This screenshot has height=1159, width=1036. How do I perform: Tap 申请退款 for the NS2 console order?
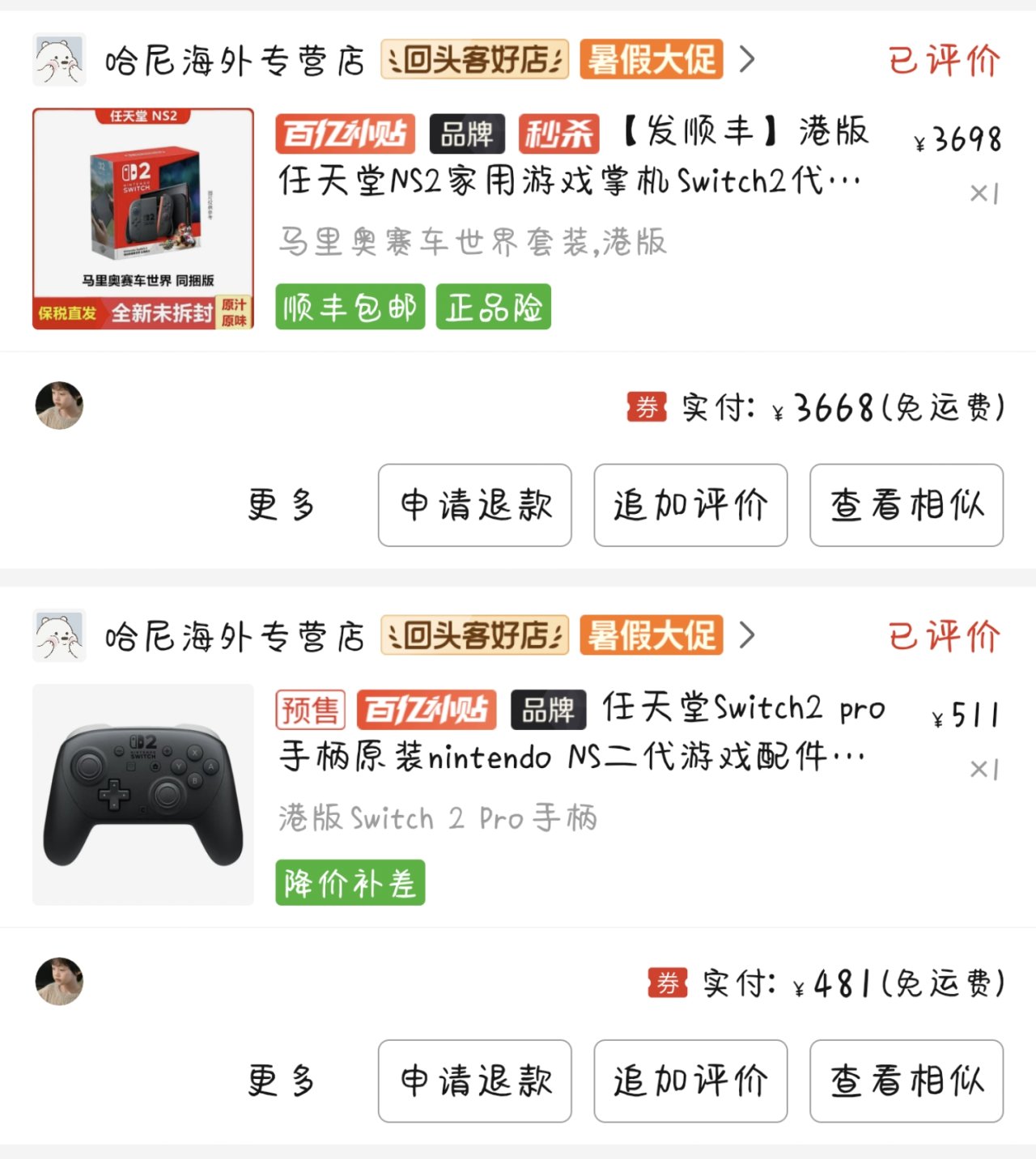point(475,505)
